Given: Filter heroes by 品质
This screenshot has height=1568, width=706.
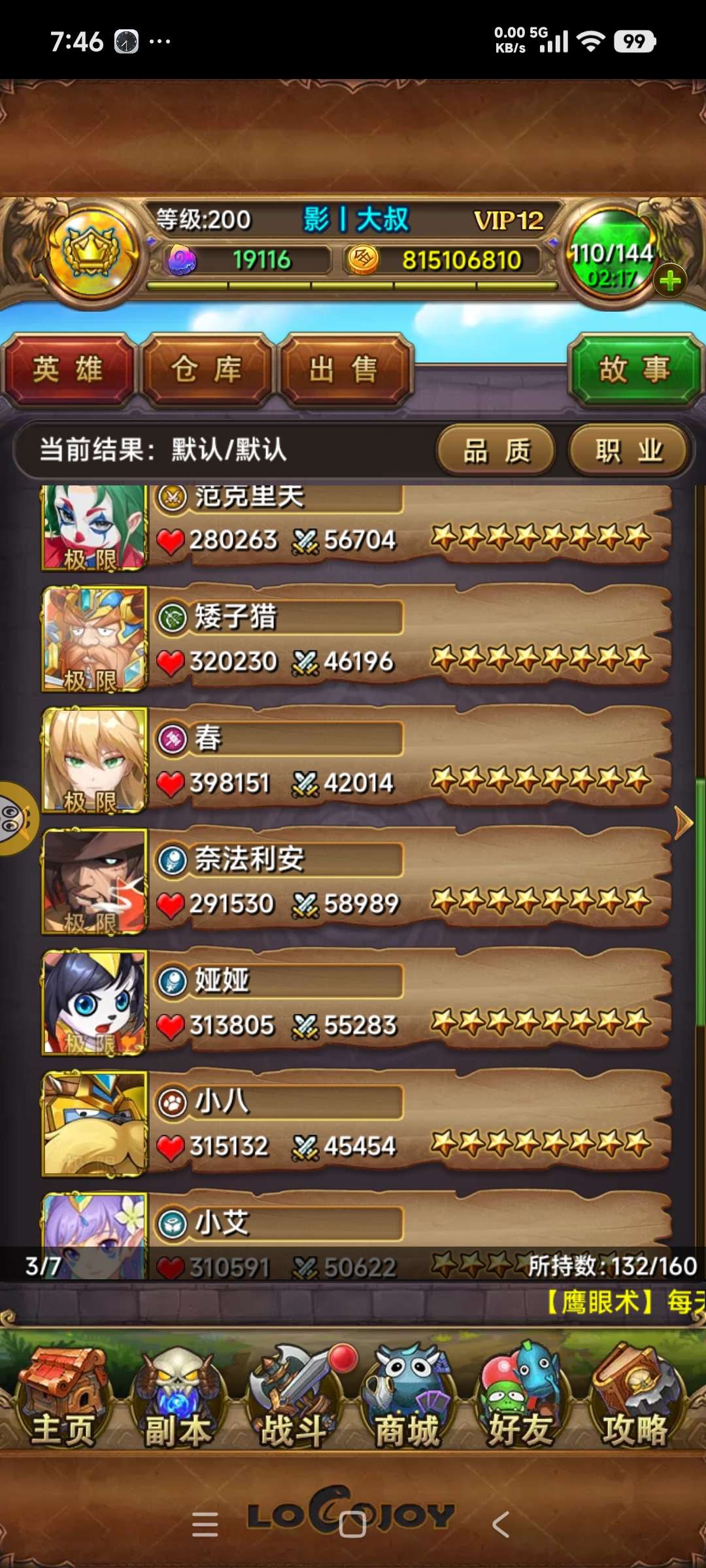Looking at the screenshot, I should click(x=496, y=451).
